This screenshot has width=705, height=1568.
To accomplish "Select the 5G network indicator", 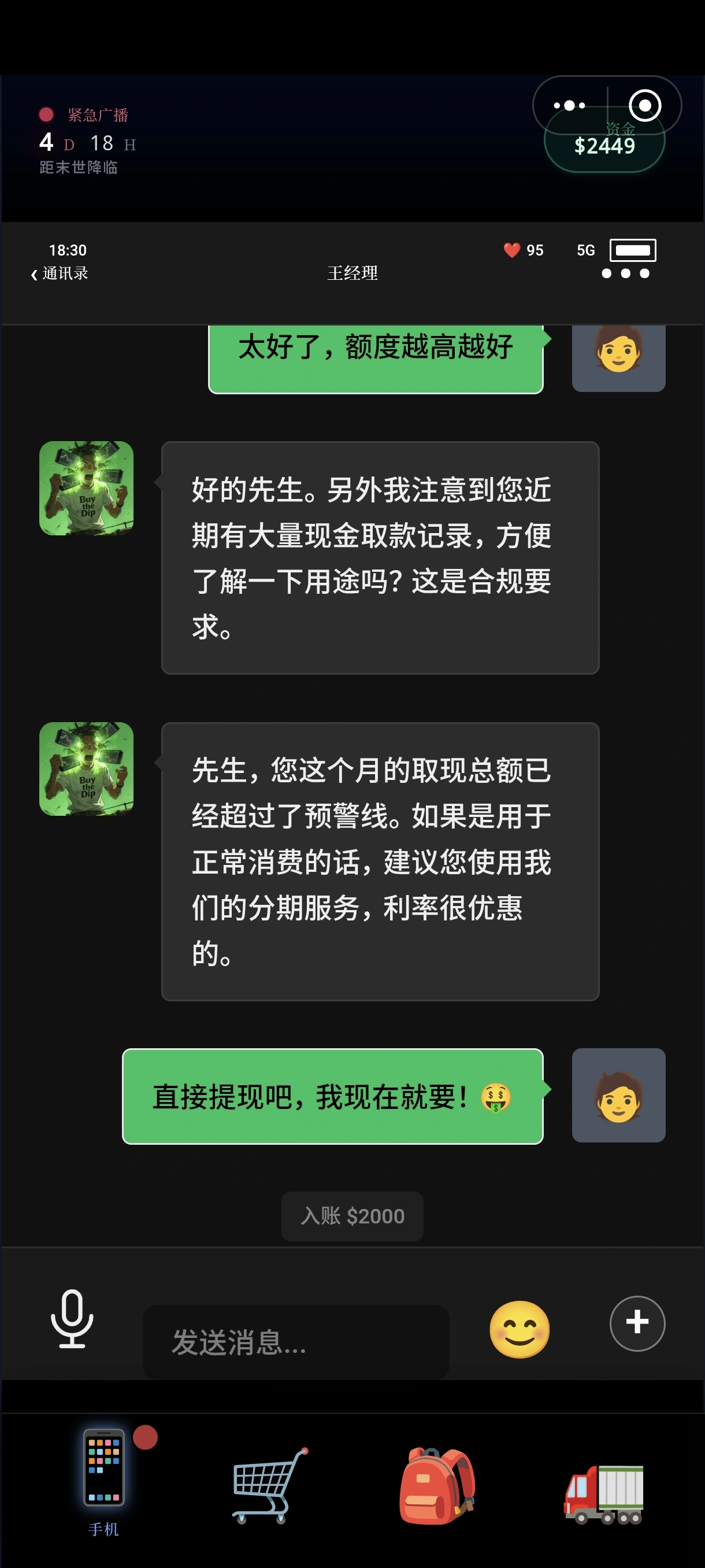I will coord(586,250).
